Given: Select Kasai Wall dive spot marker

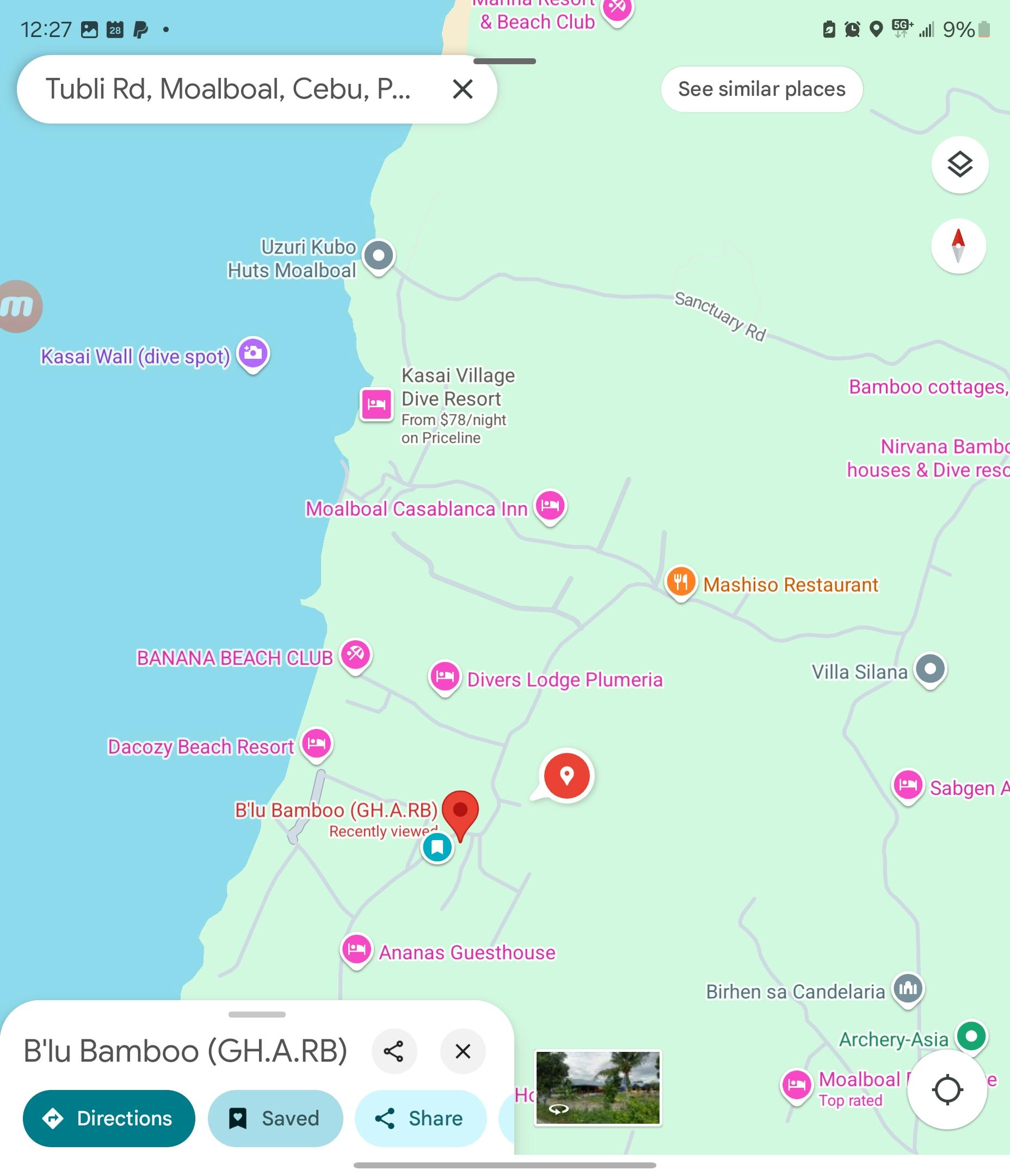Looking at the screenshot, I should (253, 353).
